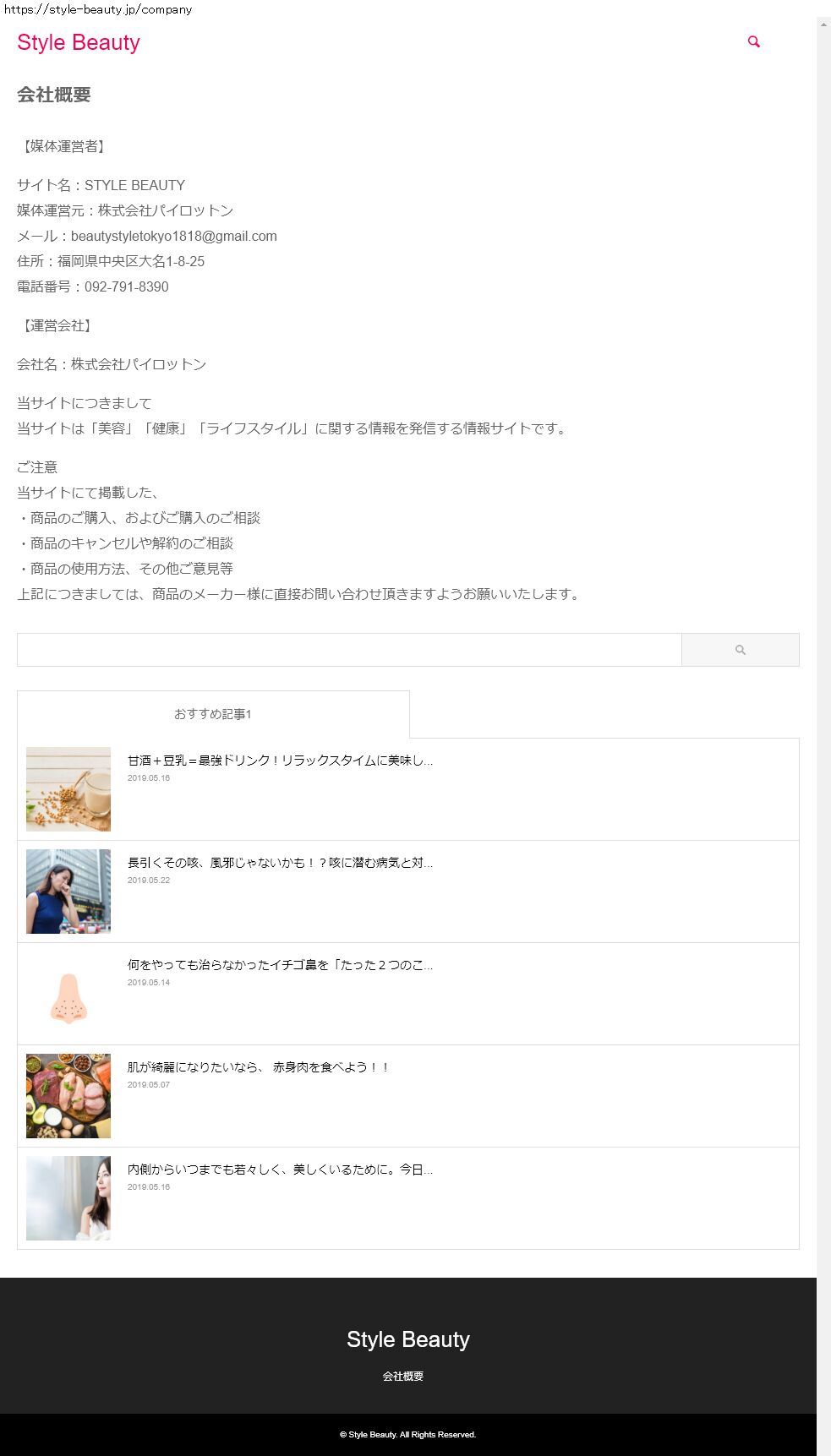Select the おすすめ記事1 tab

(213, 714)
